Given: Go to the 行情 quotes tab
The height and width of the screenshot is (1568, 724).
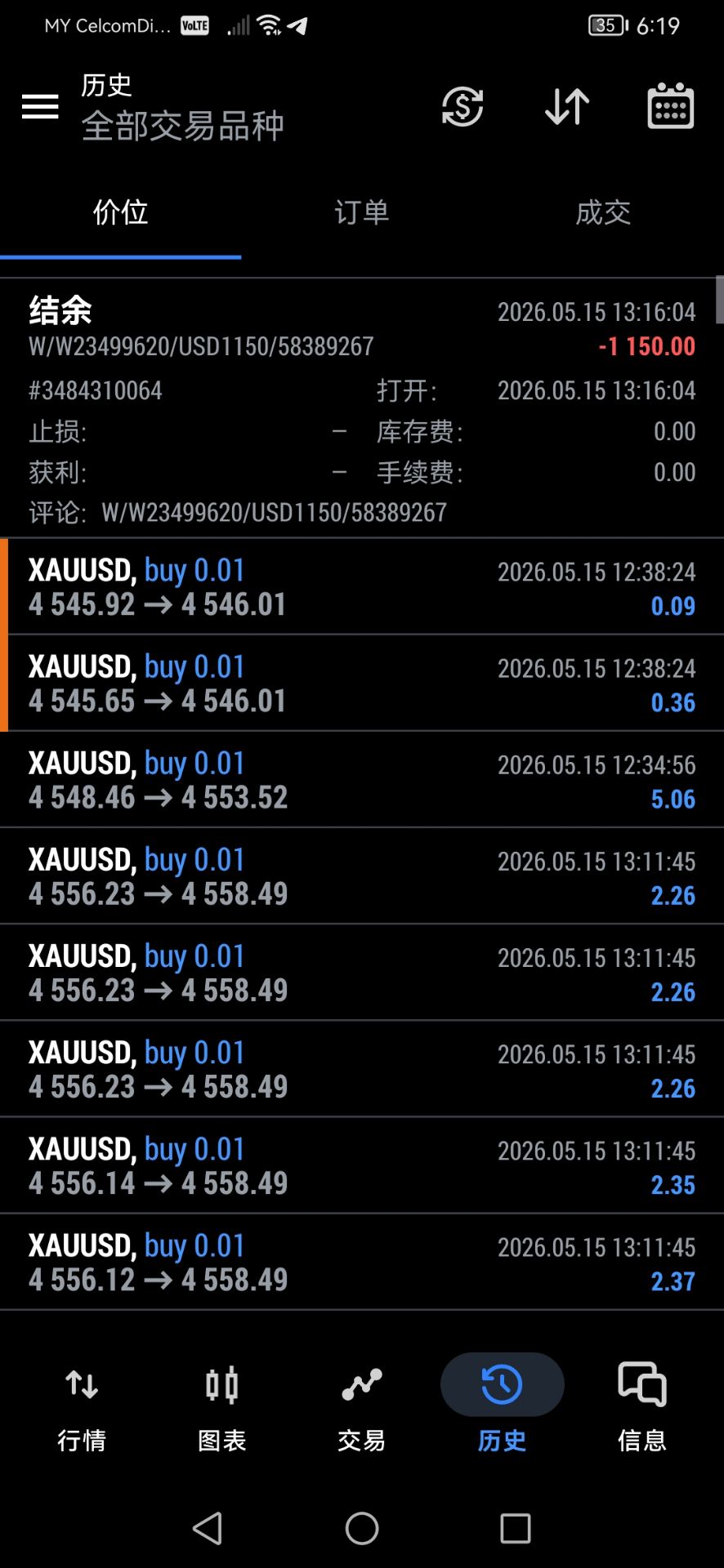Looking at the screenshot, I should pyautogui.click(x=82, y=1408).
